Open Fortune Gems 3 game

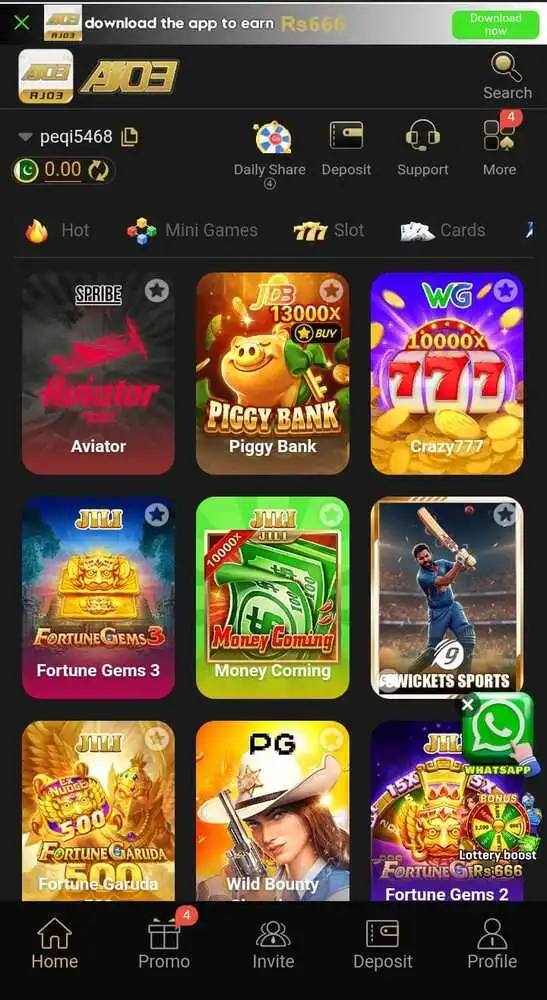pos(98,598)
